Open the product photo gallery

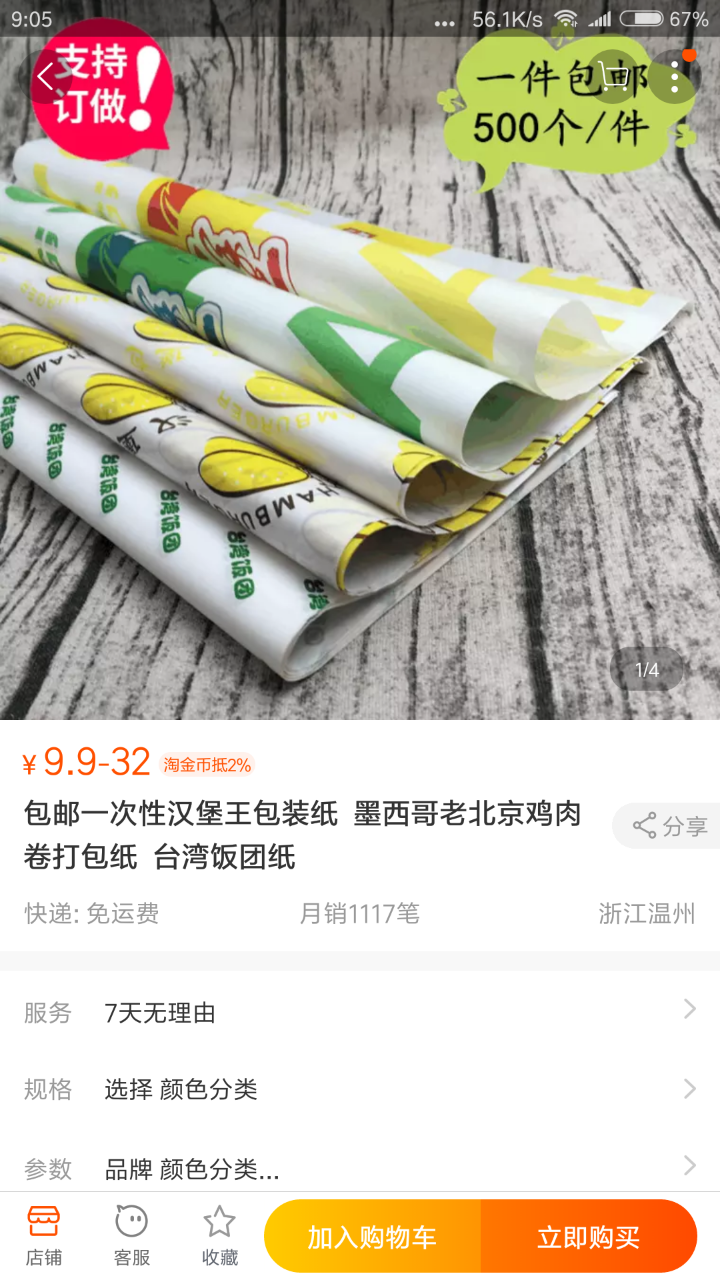pos(360,400)
